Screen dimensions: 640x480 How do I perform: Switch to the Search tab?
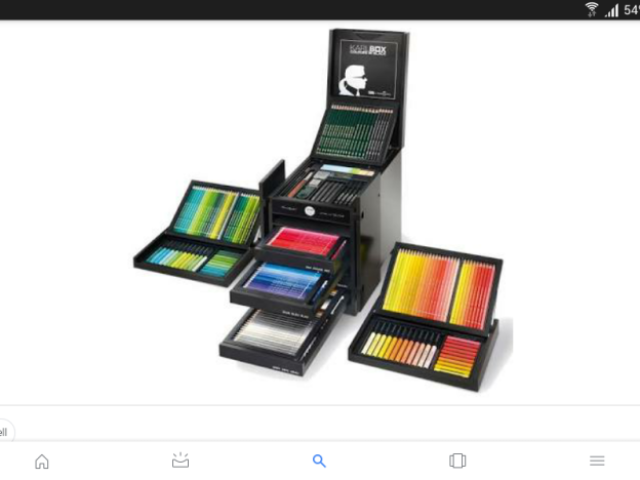(319, 461)
